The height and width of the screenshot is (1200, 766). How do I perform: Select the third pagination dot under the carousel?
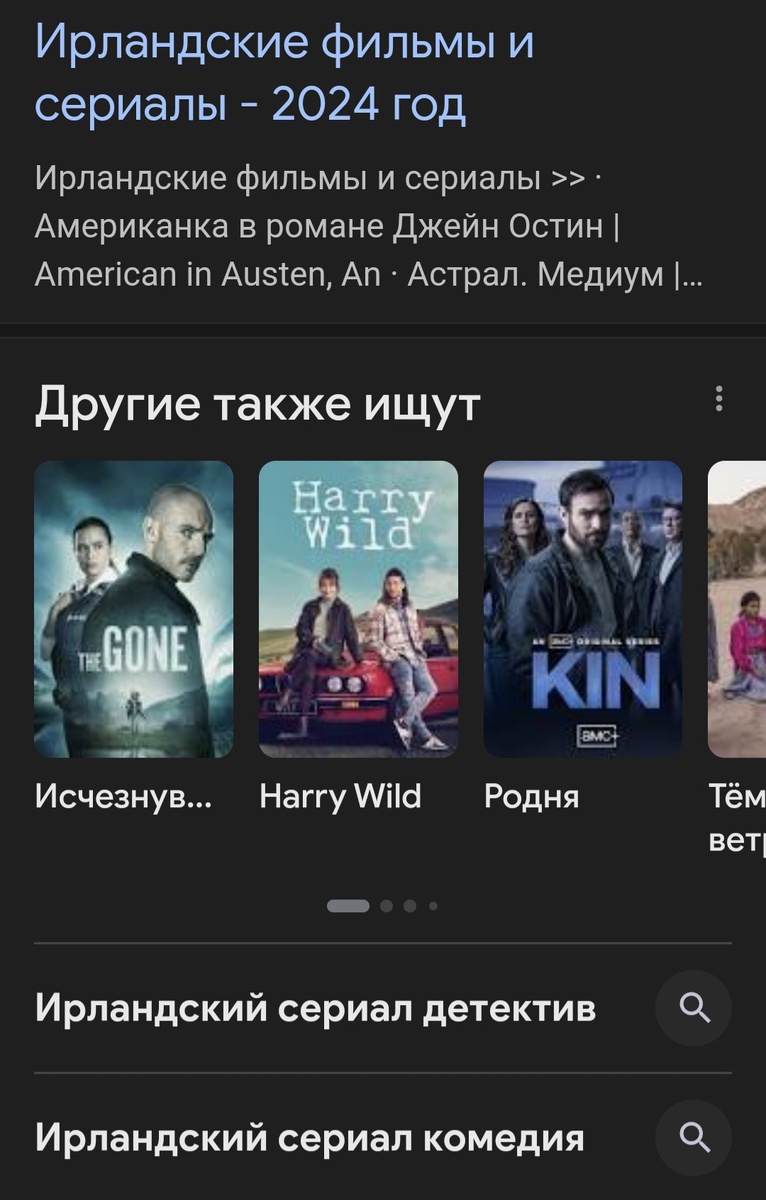(x=410, y=905)
